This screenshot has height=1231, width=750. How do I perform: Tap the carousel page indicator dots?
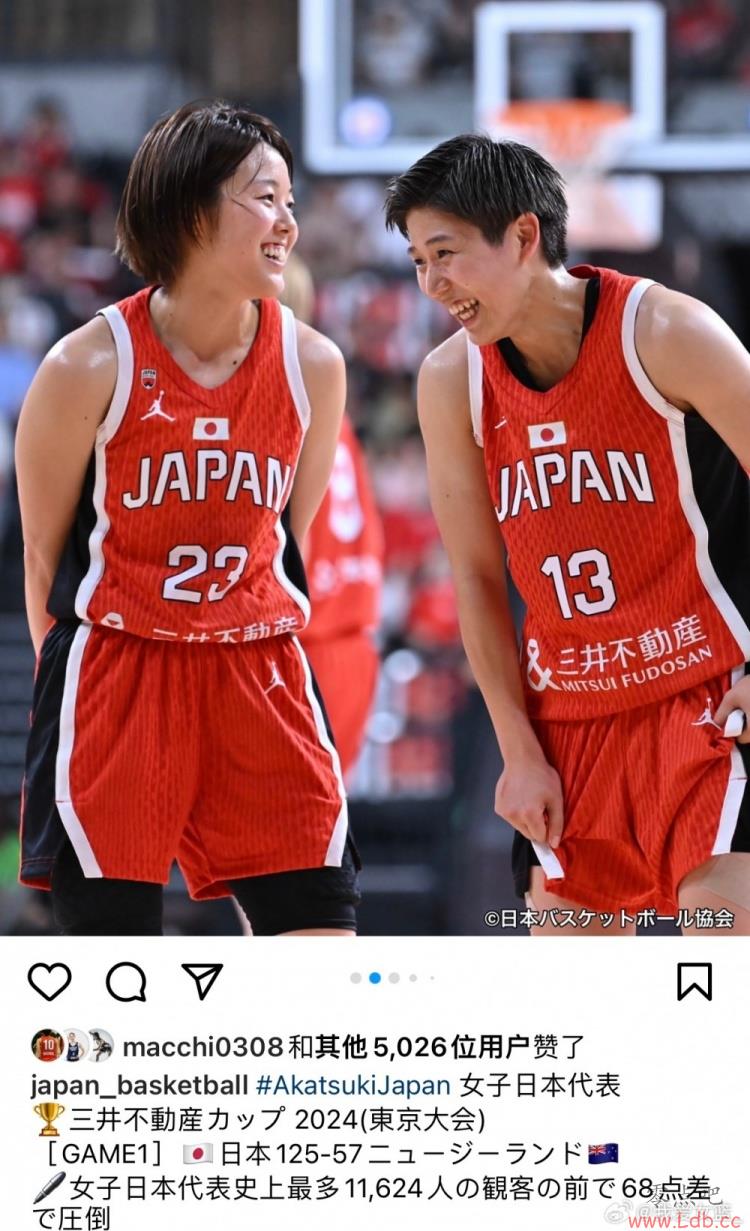tap(392, 978)
